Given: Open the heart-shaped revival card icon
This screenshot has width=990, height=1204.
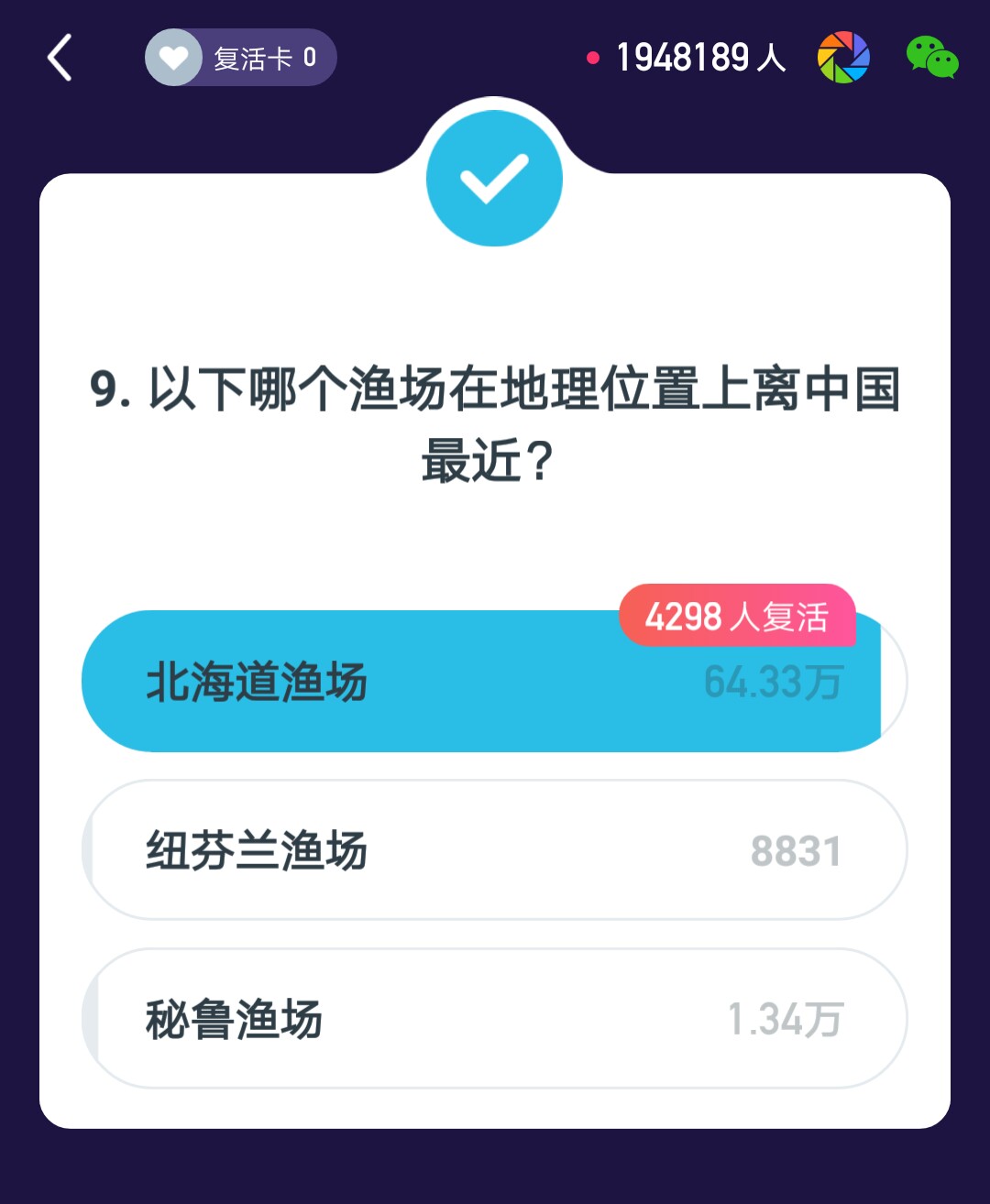Looking at the screenshot, I should tap(173, 57).
